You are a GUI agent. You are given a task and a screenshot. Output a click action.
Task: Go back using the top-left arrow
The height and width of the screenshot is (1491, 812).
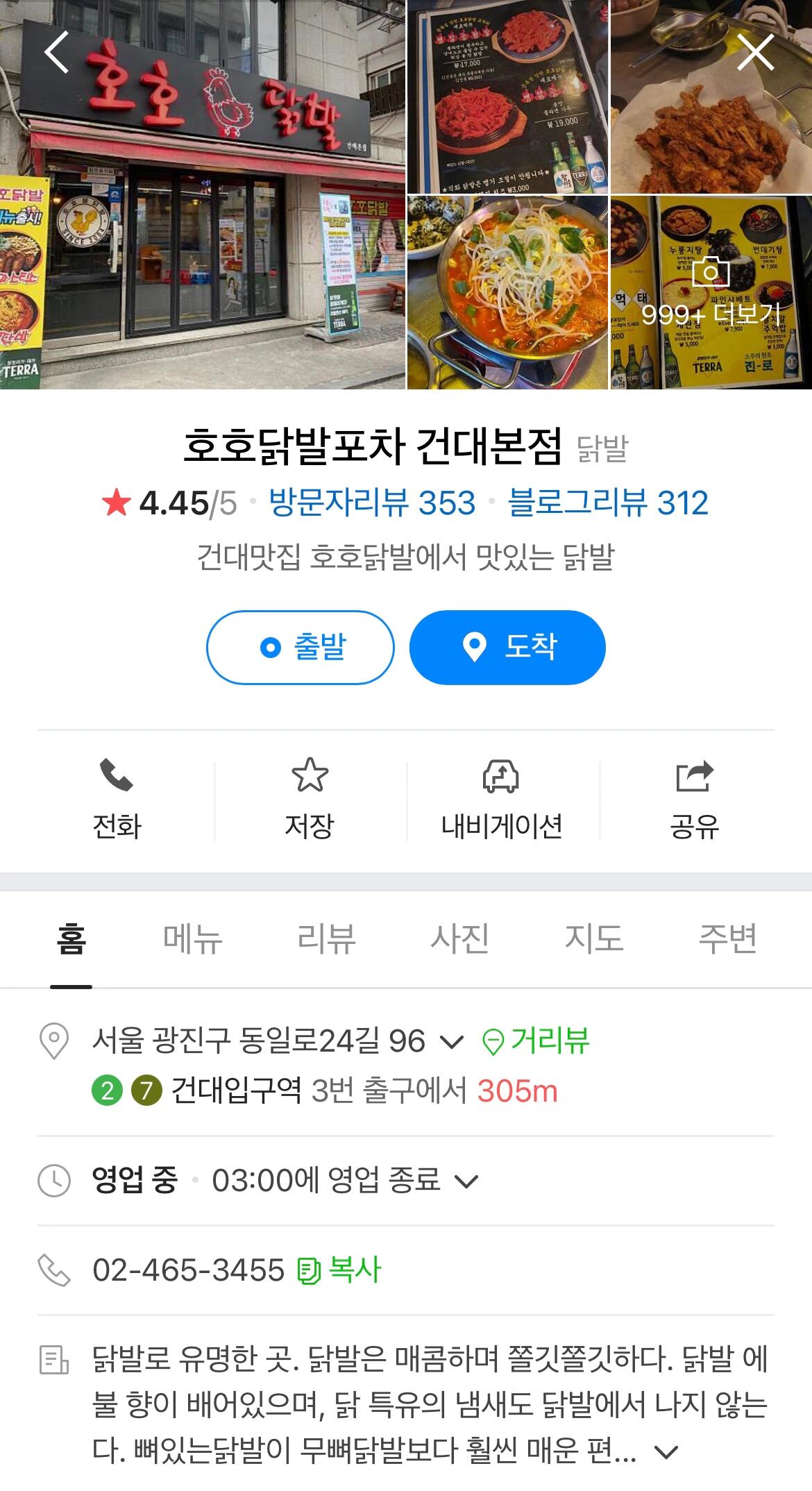click(57, 53)
